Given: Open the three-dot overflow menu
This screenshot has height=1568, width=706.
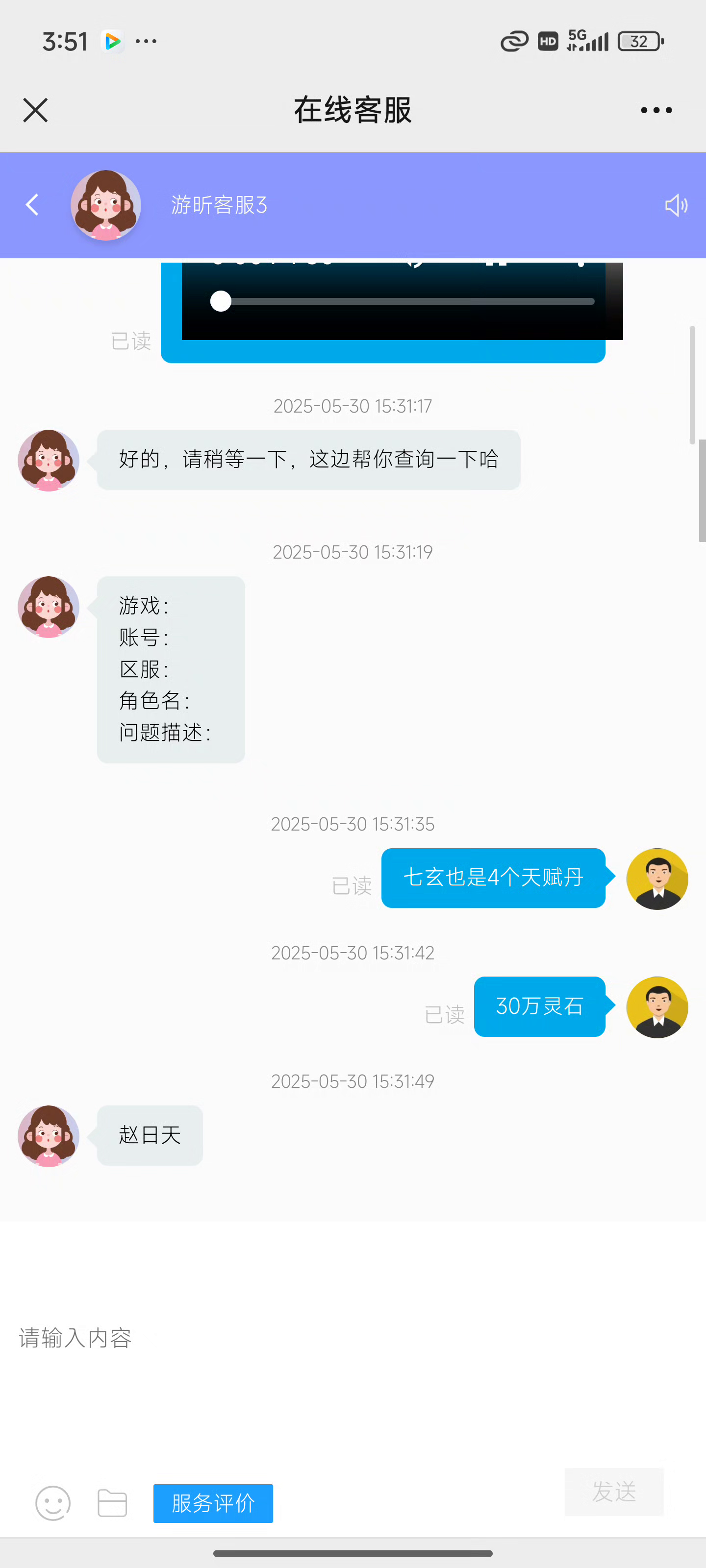Looking at the screenshot, I should pos(656,110).
